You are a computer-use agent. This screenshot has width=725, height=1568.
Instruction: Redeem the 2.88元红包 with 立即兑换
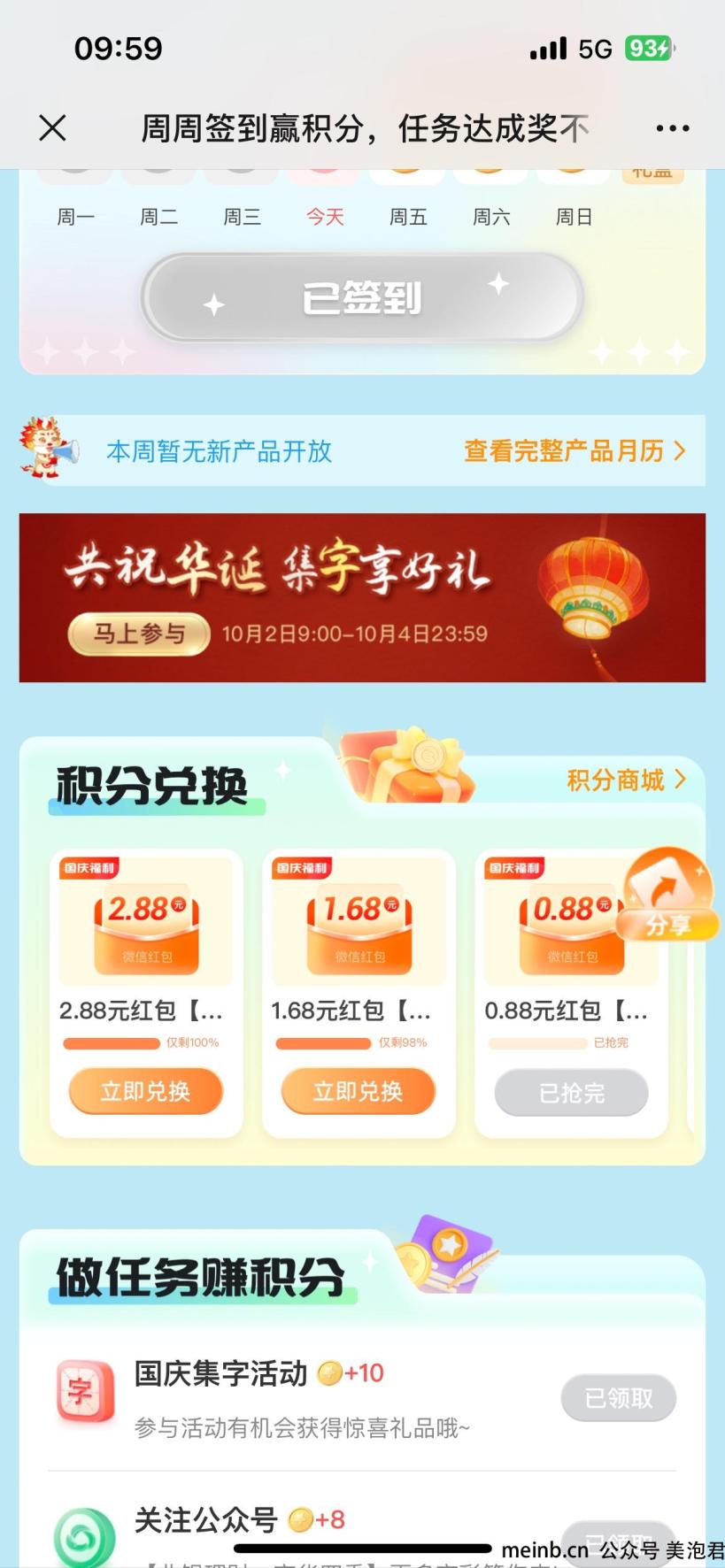[146, 1091]
